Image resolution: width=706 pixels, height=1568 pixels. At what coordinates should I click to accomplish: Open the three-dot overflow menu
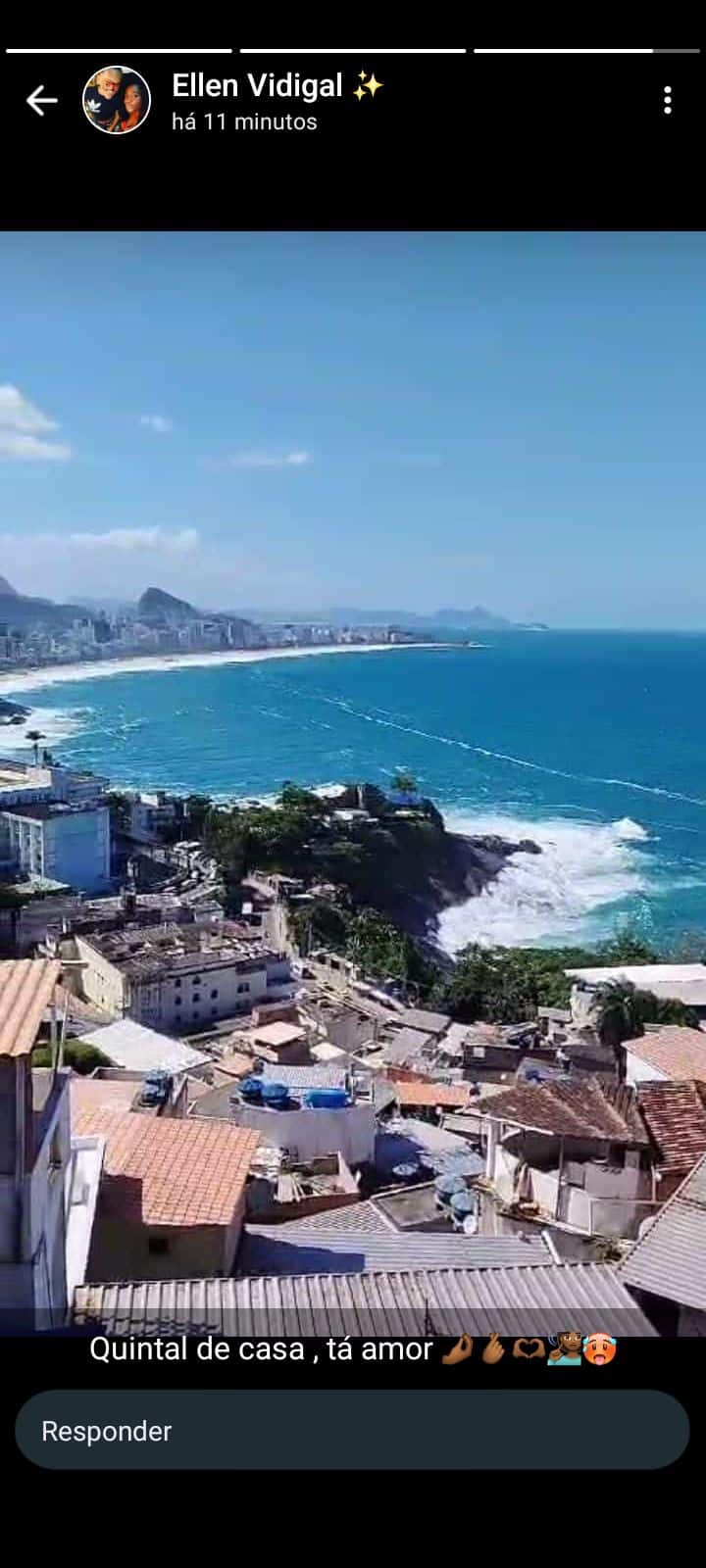pos(667,100)
